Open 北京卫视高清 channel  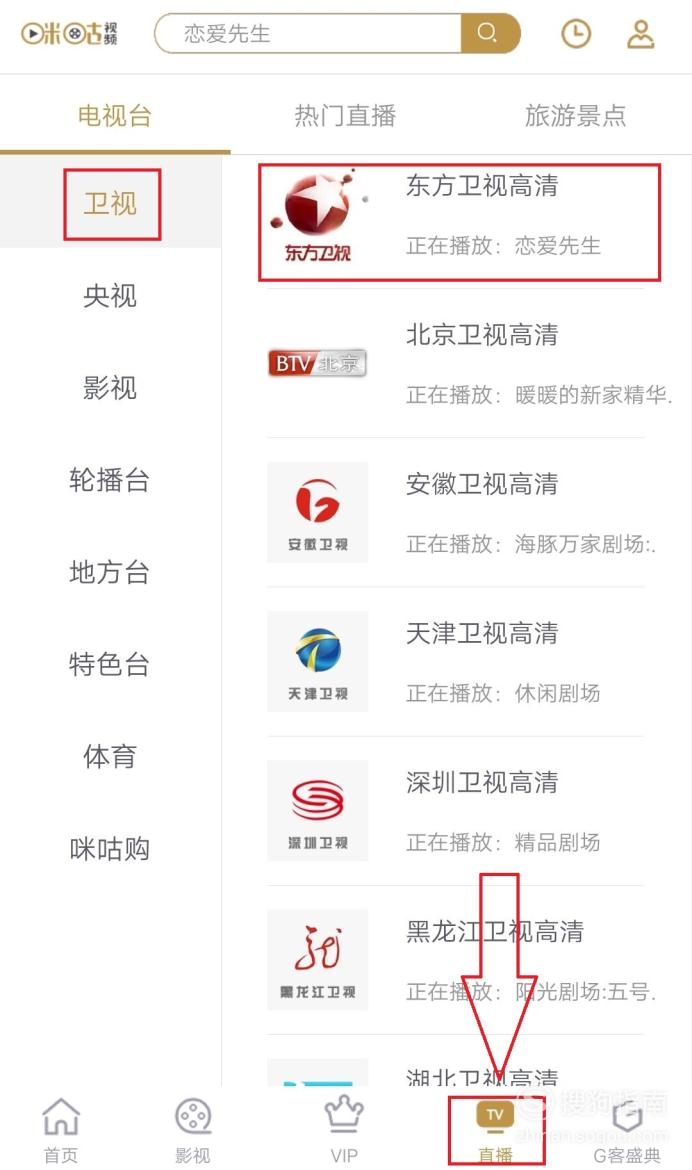click(x=459, y=363)
